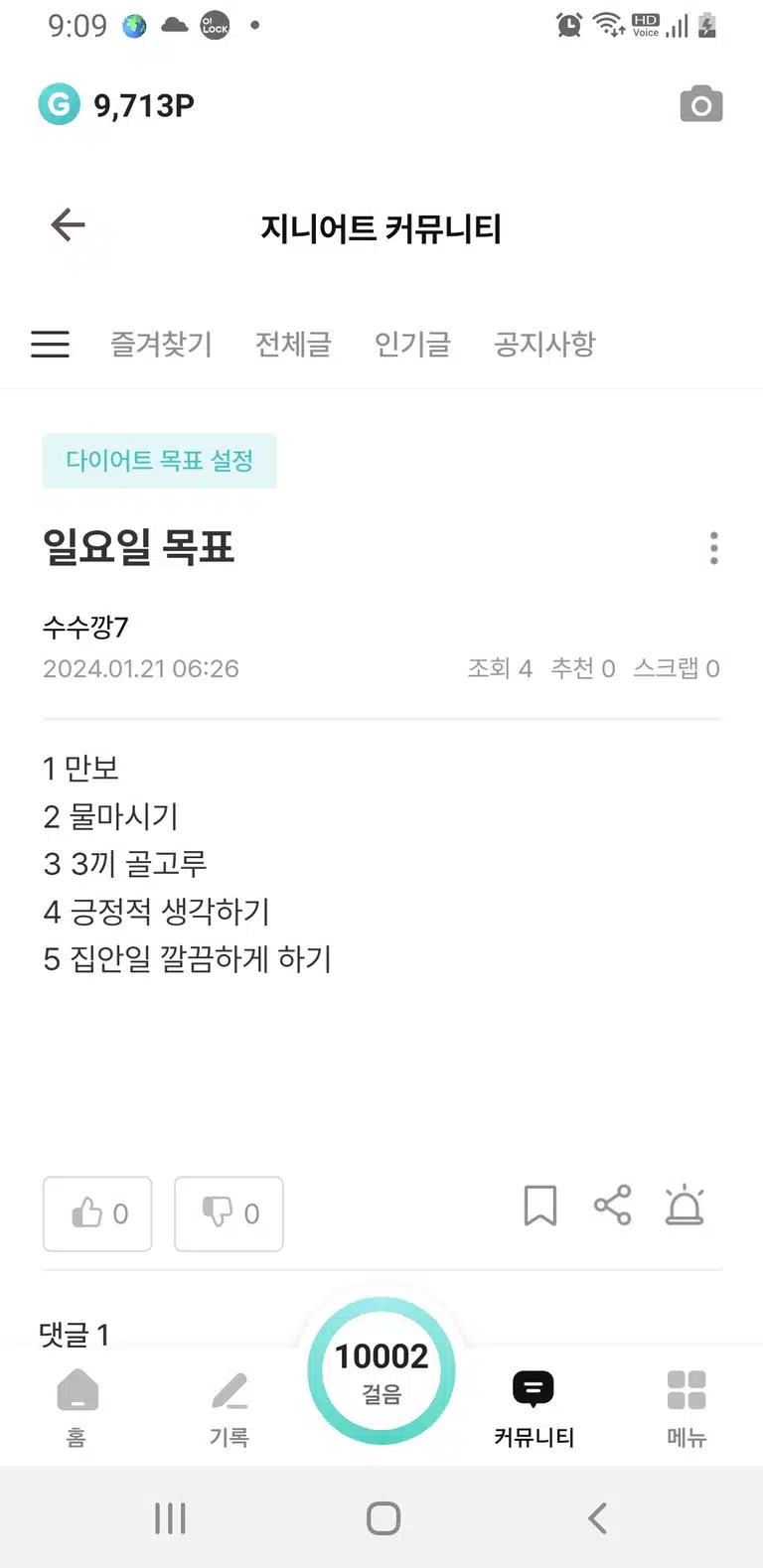
Task: Open the 공지사항 tab
Action: coord(544,344)
